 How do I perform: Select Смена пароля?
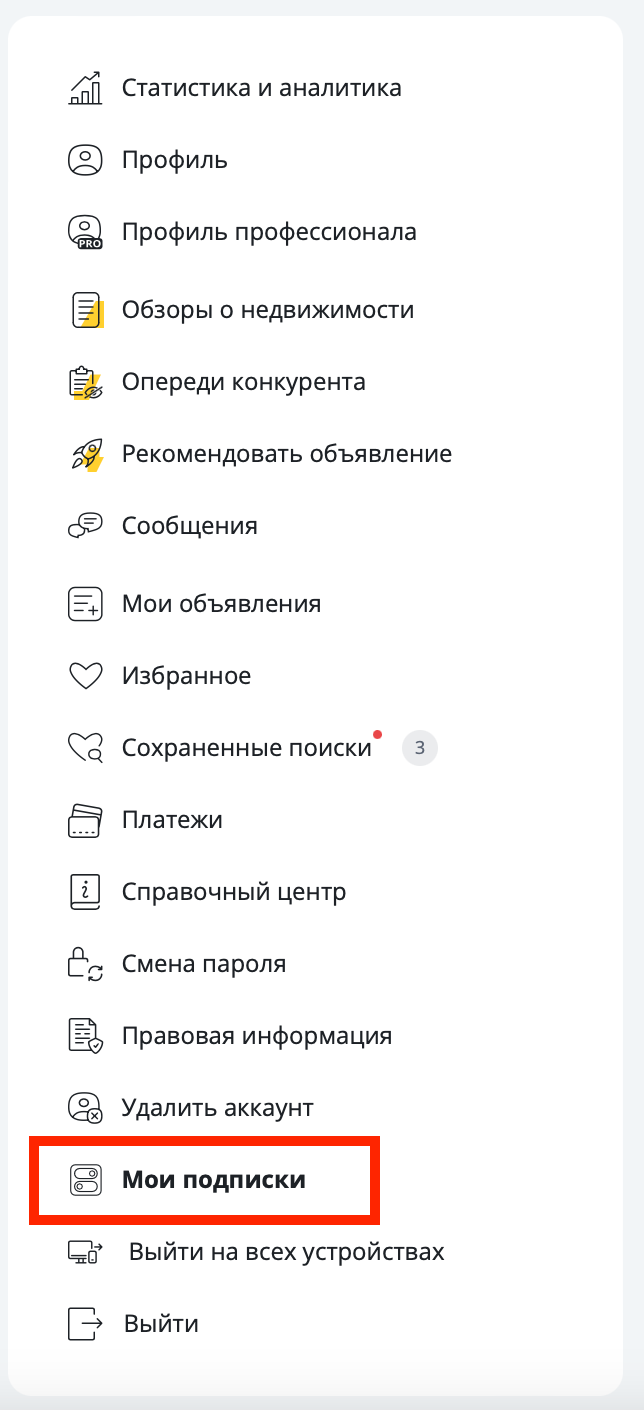(x=177, y=964)
